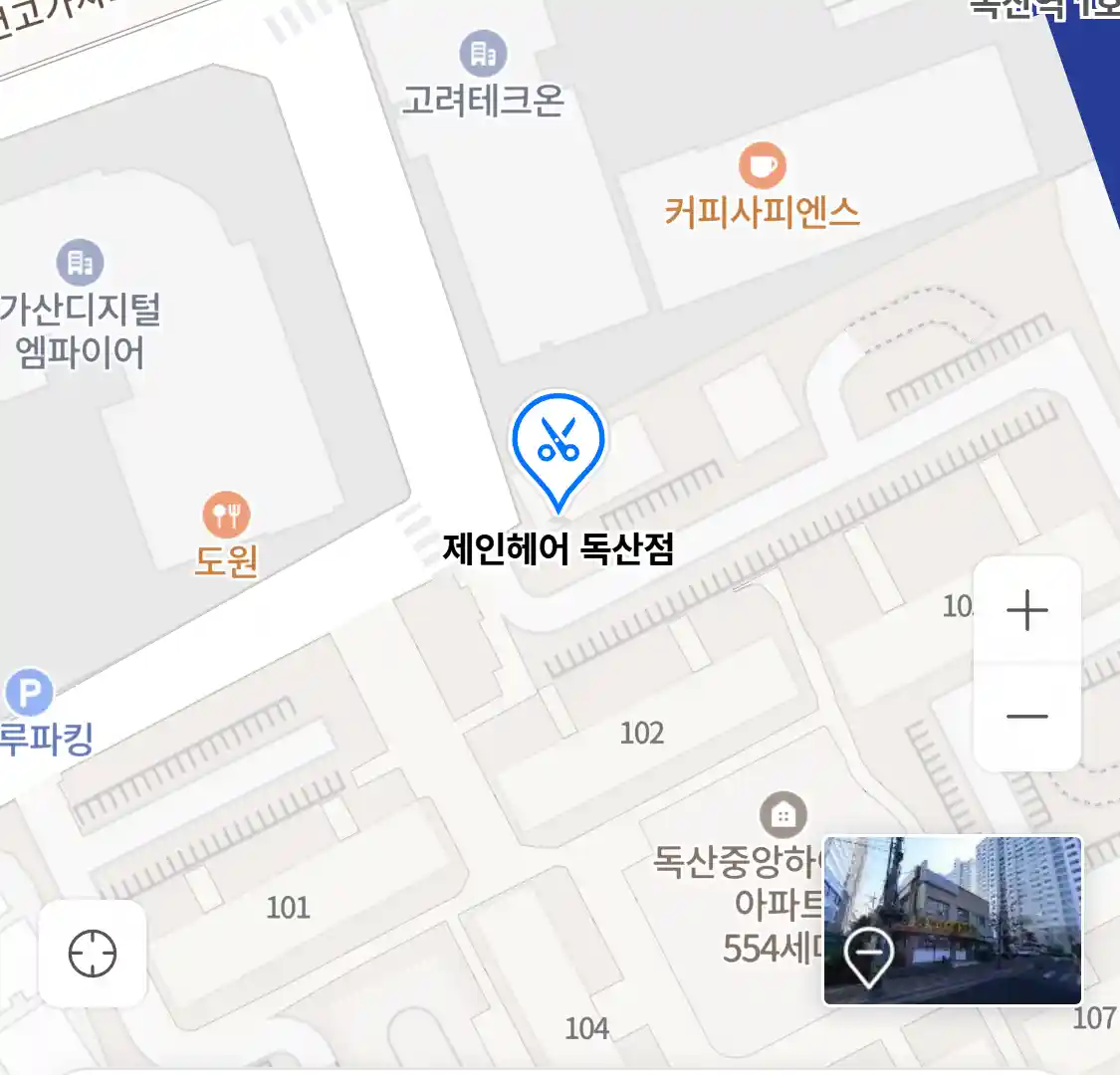
Task: Tap the 고려테크온 building marker
Action: 483,54
